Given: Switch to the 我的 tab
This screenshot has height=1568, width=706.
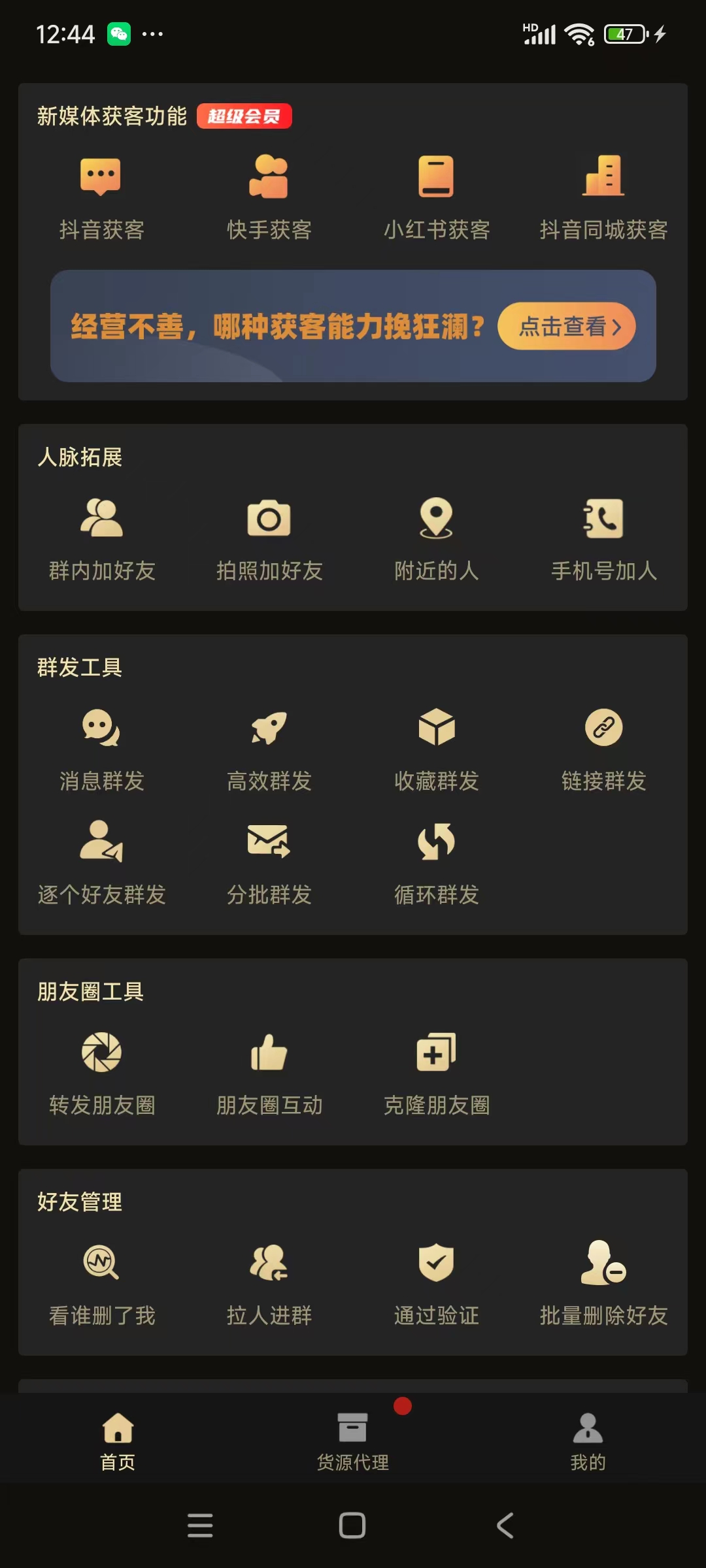Looking at the screenshot, I should [588, 1442].
